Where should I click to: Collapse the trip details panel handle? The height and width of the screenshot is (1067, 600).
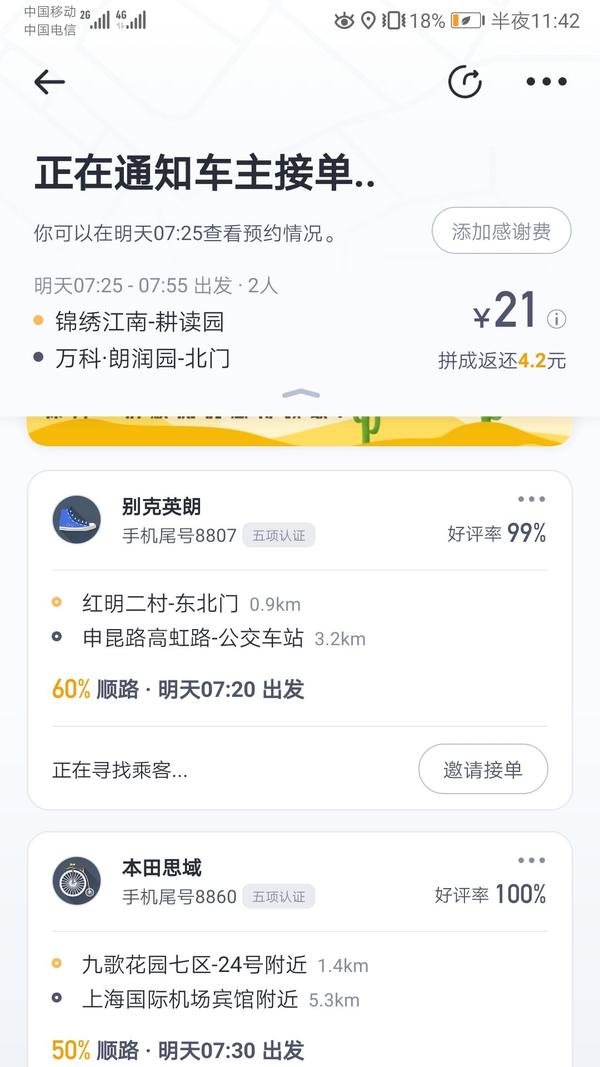point(300,394)
